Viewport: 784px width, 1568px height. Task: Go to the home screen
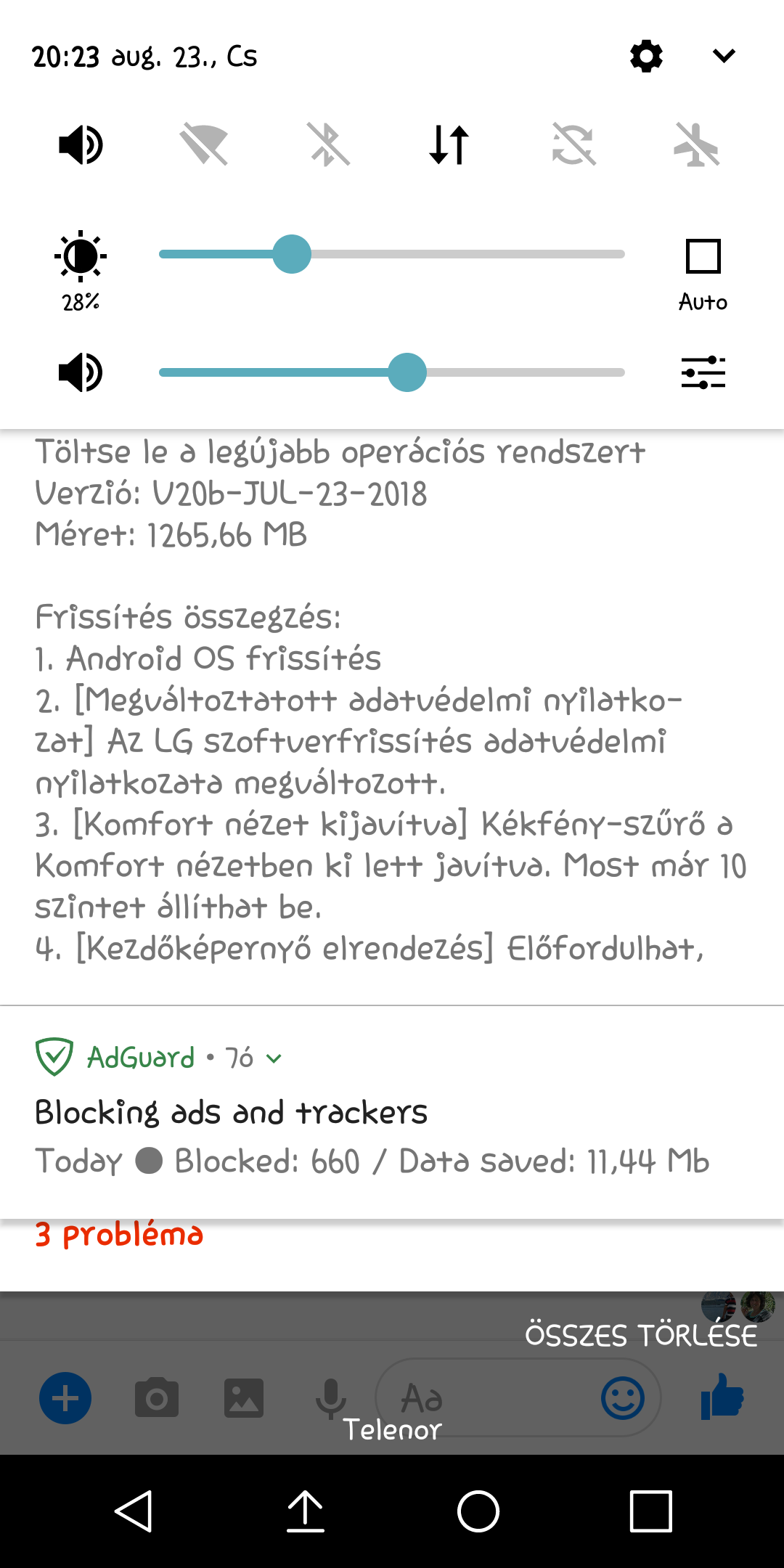coord(478,1511)
